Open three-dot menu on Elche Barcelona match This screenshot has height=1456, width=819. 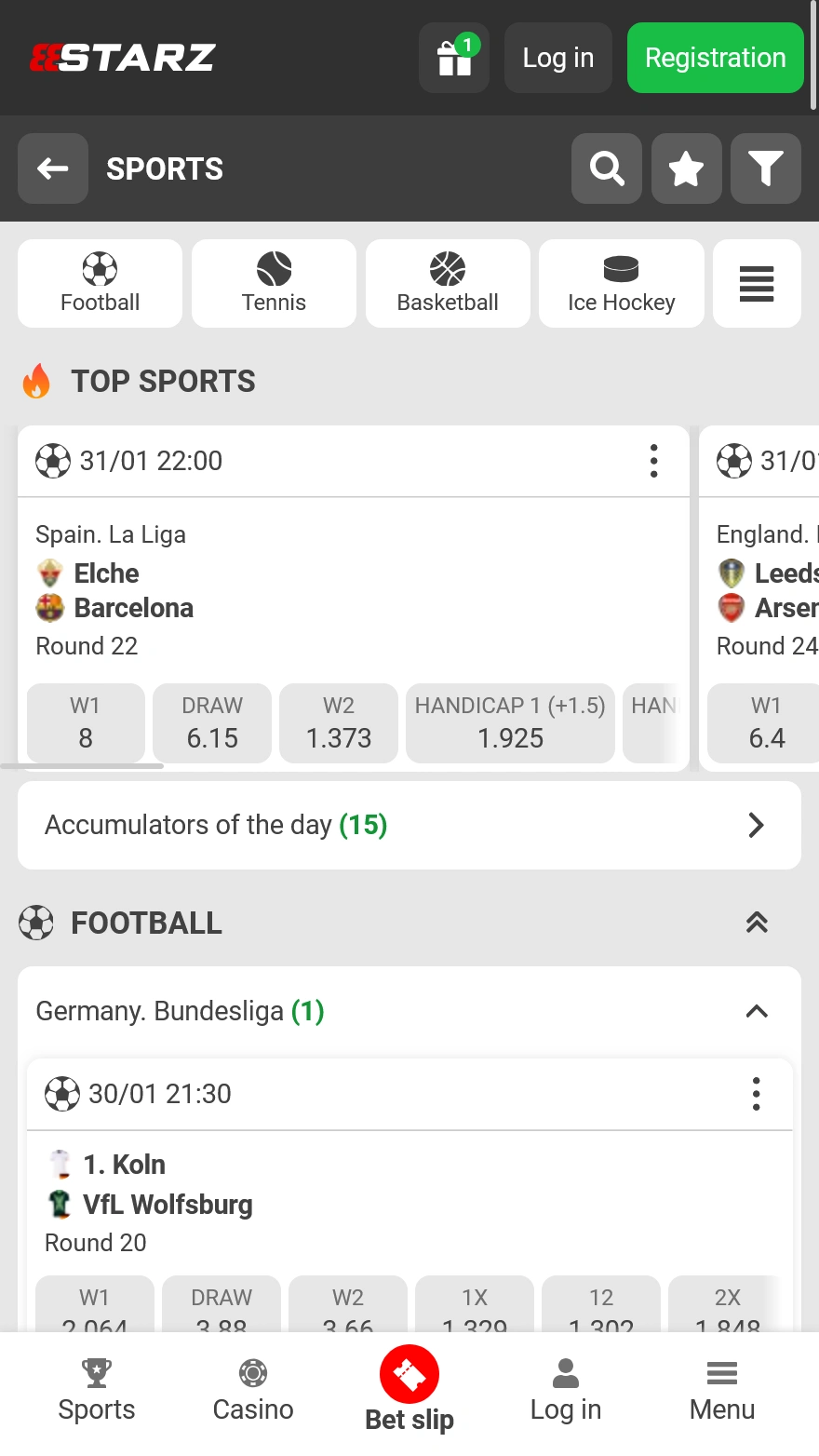(x=653, y=461)
